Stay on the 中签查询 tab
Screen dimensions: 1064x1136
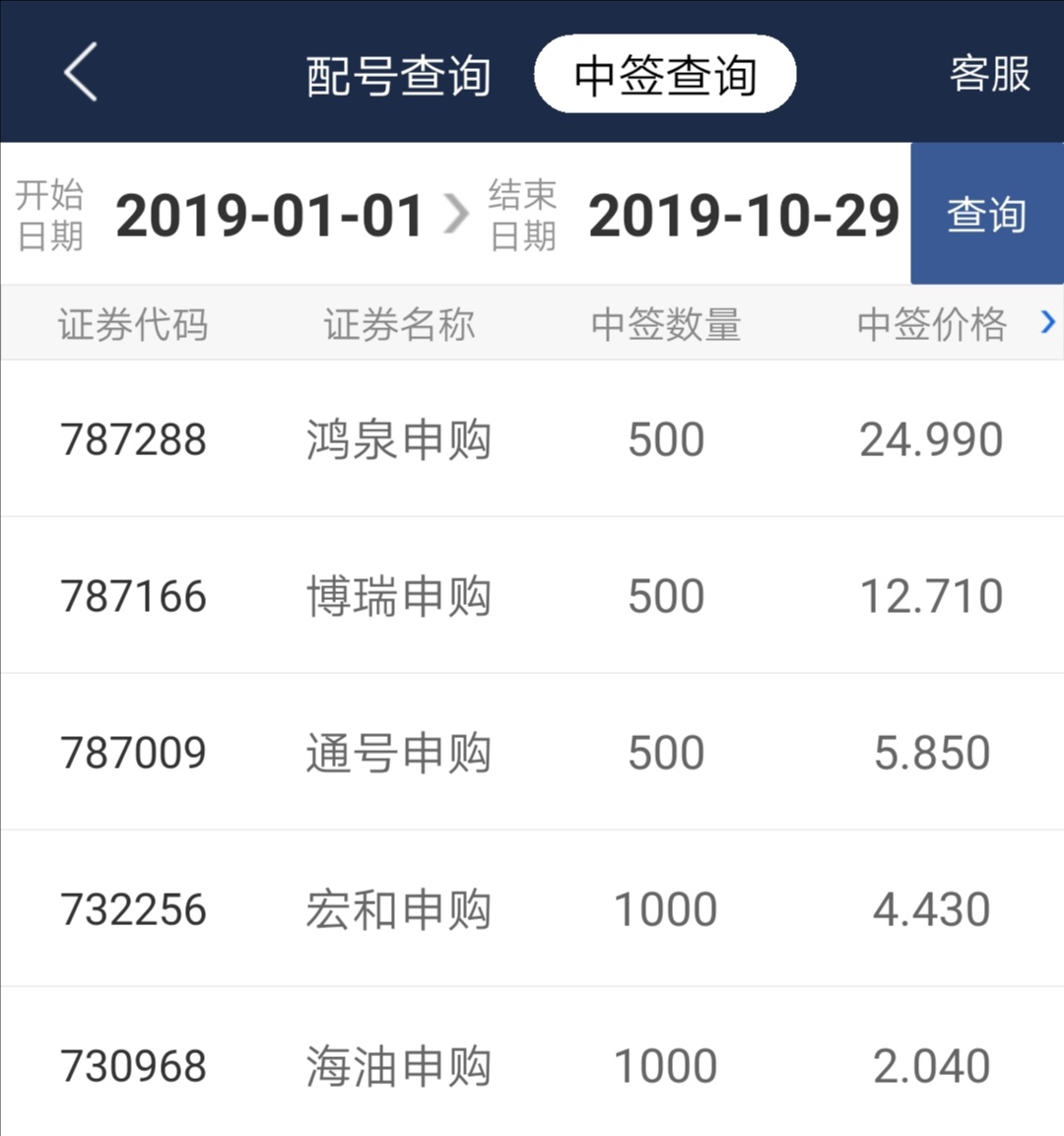pyautogui.click(x=664, y=73)
